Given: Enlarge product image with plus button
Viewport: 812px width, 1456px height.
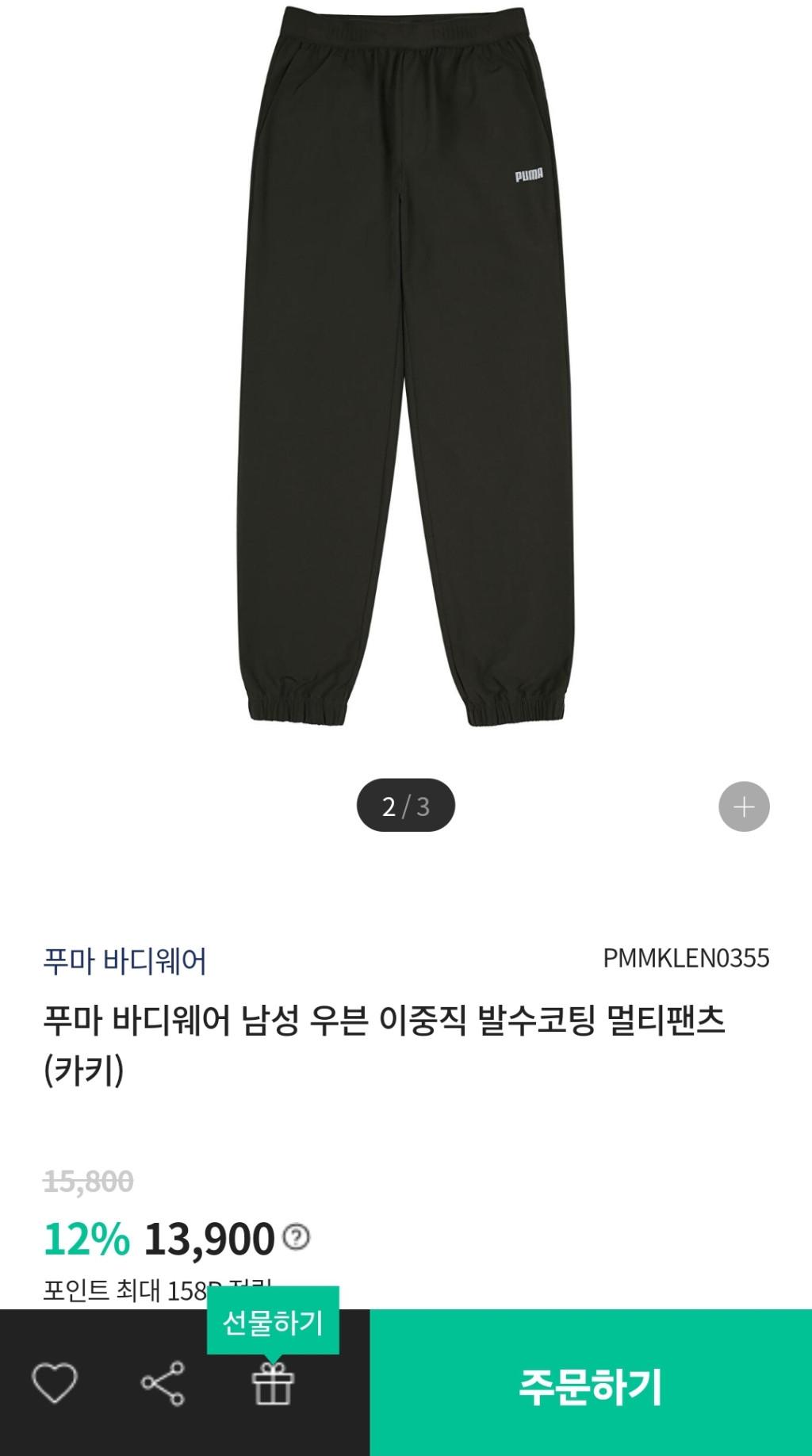Looking at the screenshot, I should (744, 807).
